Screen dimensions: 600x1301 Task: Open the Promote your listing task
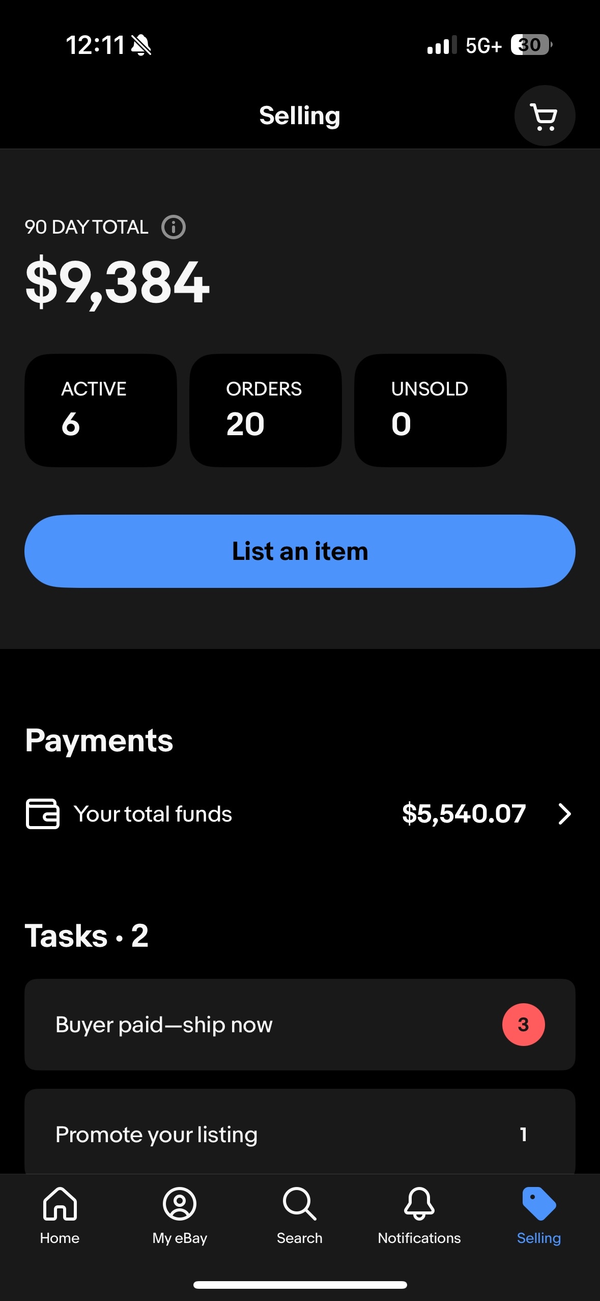(x=300, y=1134)
